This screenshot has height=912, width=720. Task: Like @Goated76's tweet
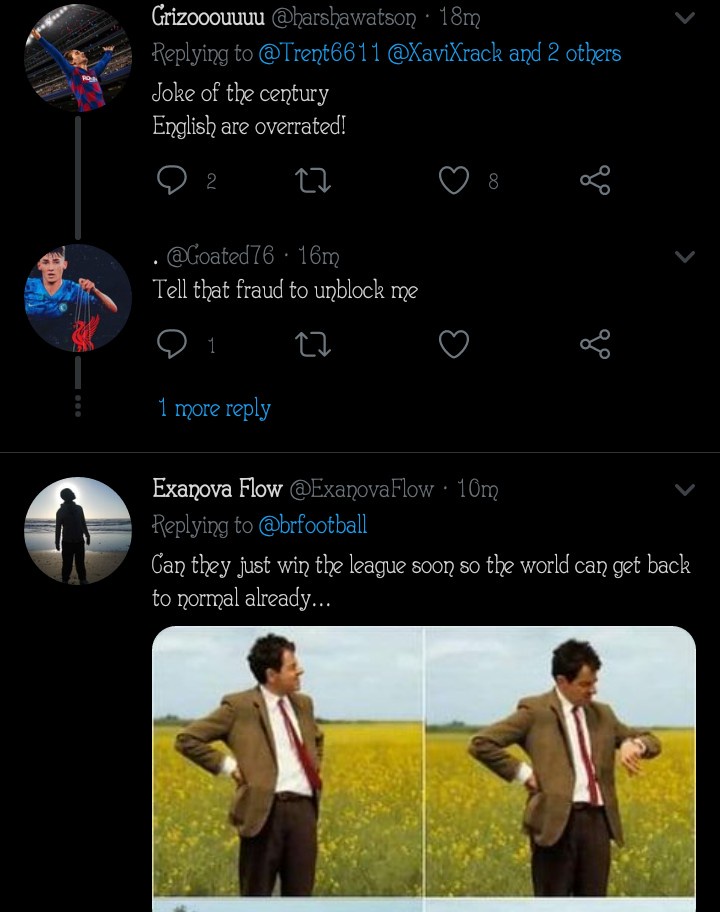454,345
